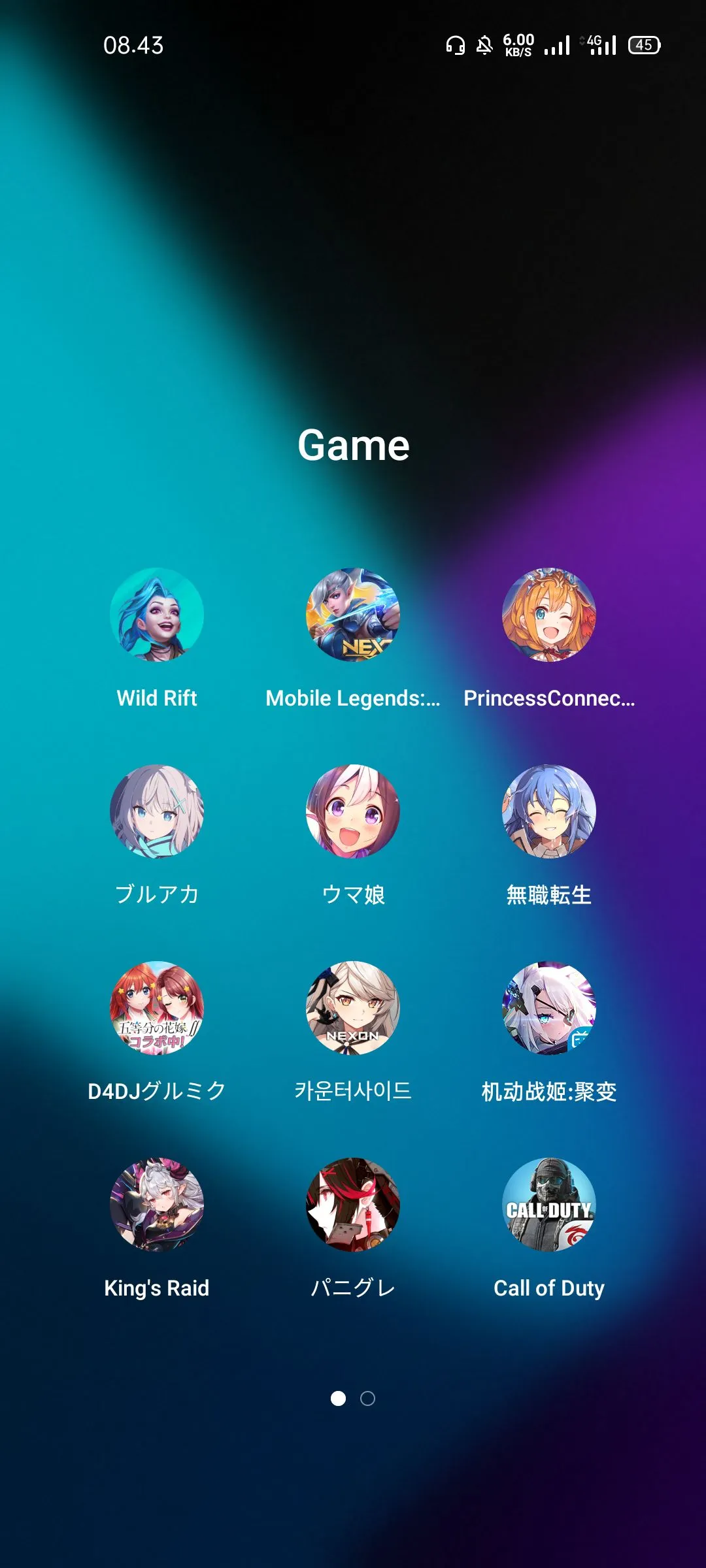The height and width of the screenshot is (1568, 706).
Task: Launch the 카운터사이드 game
Action: click(x=353, y=1007)
